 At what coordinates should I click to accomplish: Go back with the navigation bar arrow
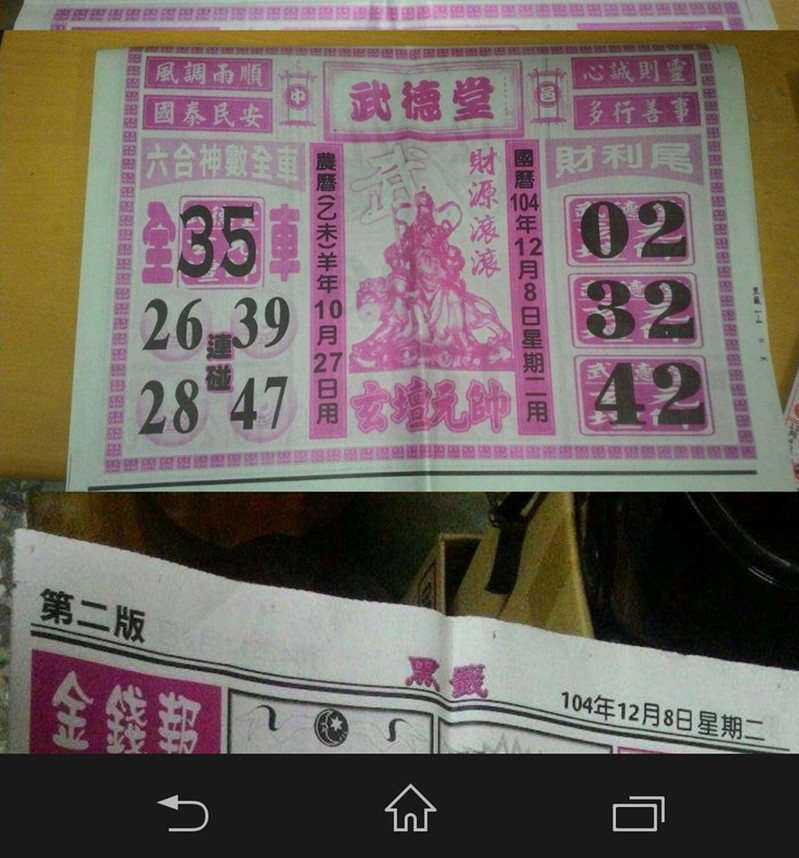click(183, 811)
